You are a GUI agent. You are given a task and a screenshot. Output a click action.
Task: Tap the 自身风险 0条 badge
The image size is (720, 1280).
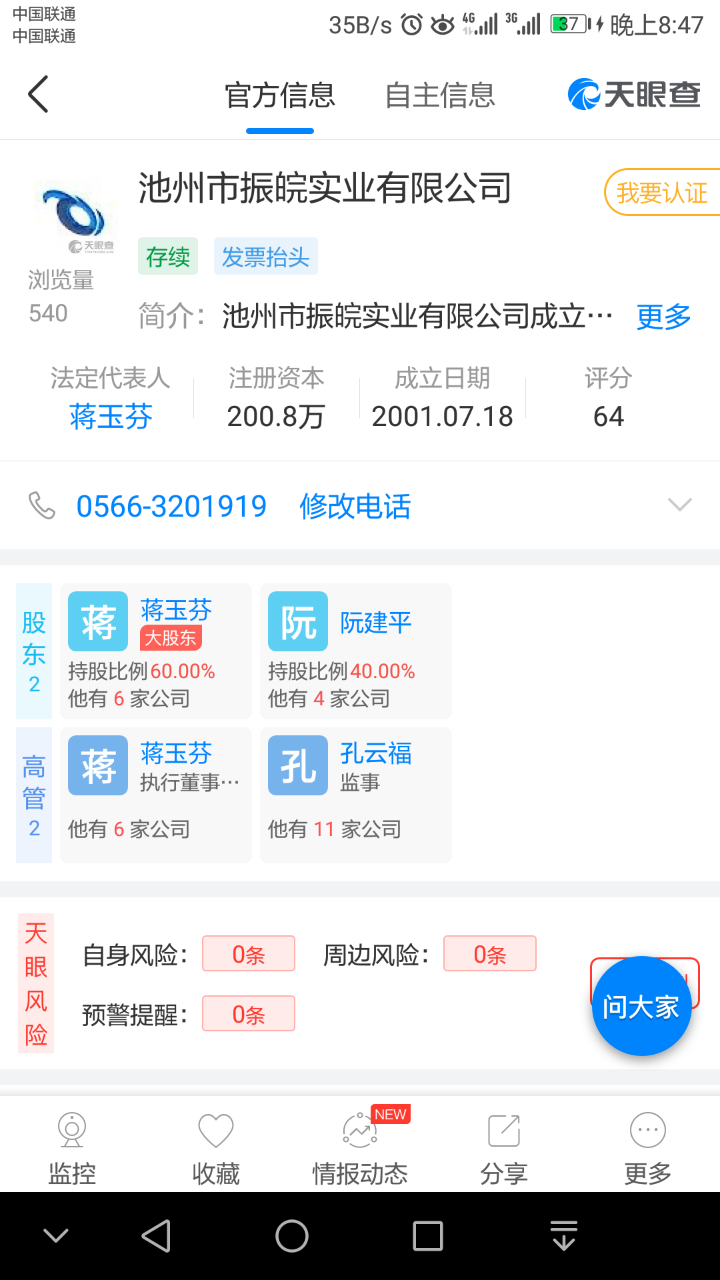coord(248,955)
